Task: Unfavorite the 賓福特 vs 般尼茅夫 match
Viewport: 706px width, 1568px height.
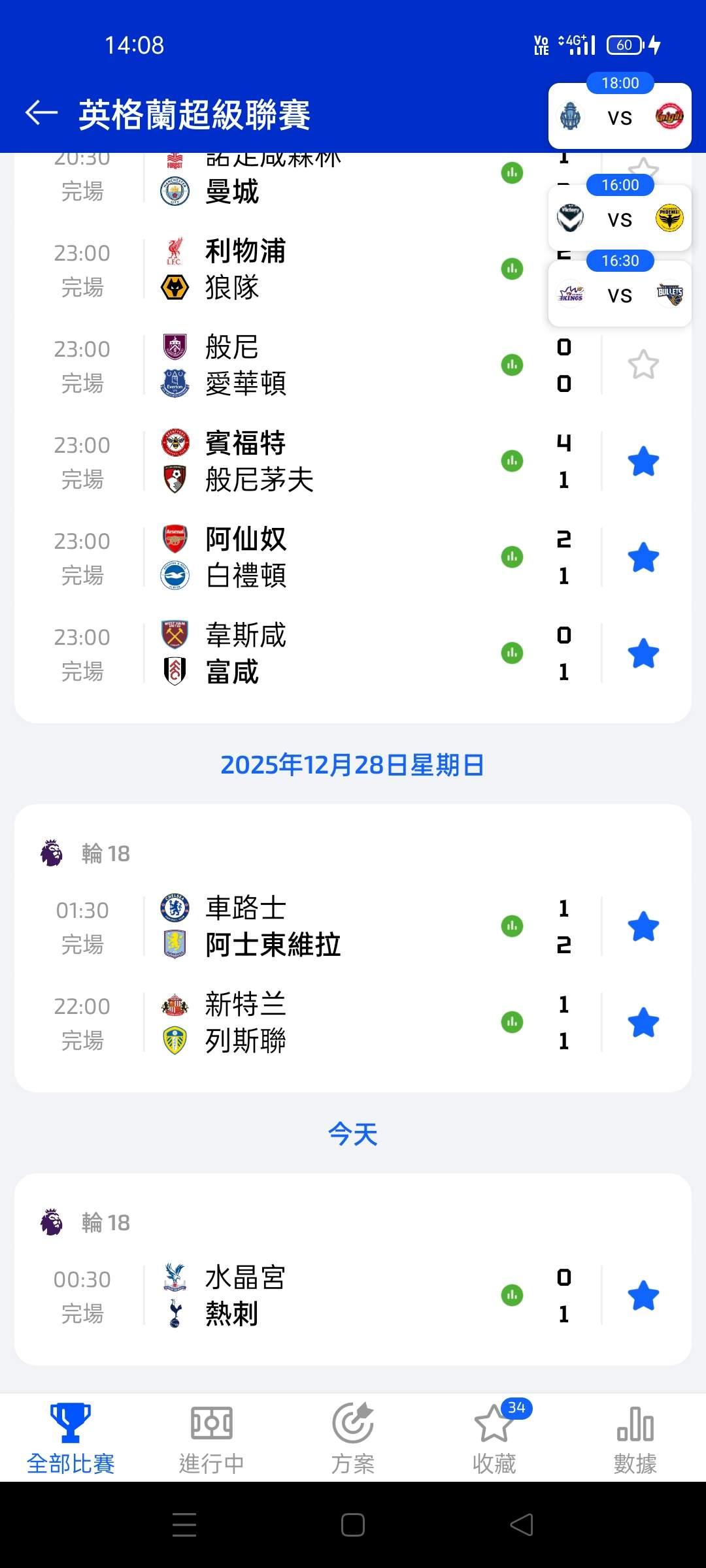Action: point(643,461)
